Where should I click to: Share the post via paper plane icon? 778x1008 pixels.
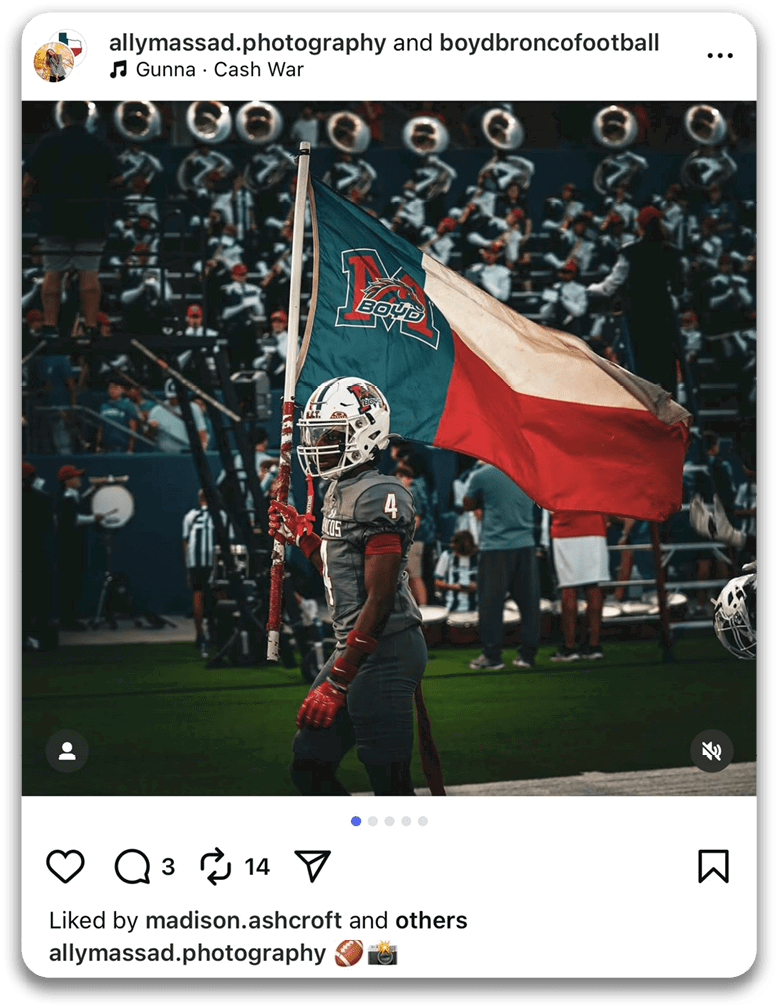click(312, 866)
